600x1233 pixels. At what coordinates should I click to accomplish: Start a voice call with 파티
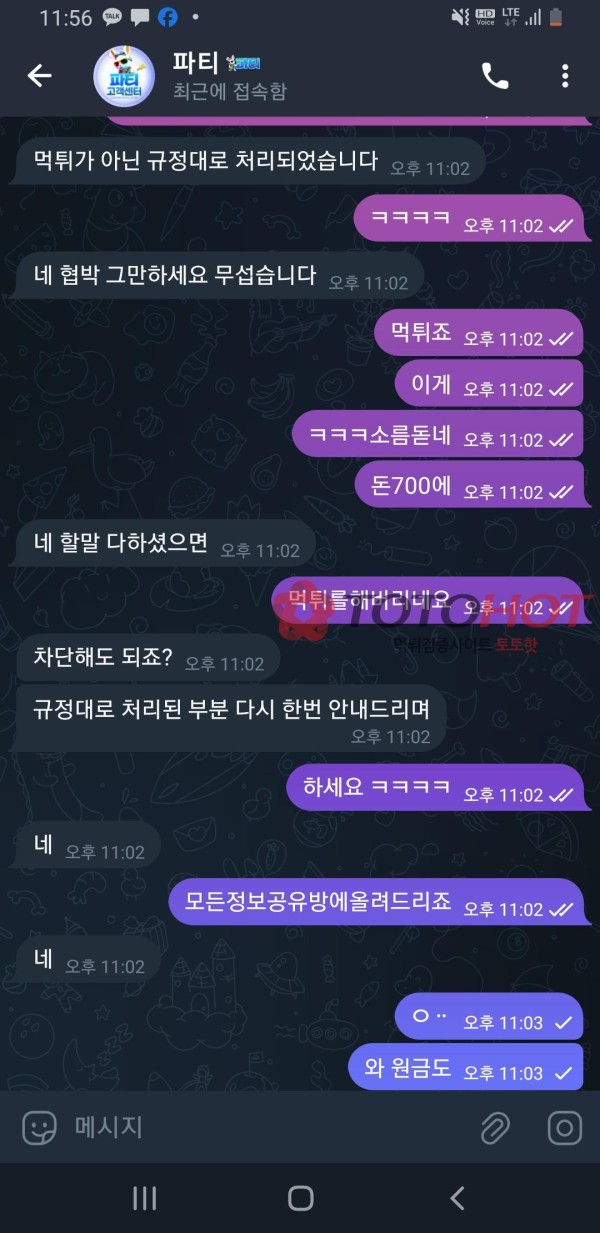click(x=495, y=76)
